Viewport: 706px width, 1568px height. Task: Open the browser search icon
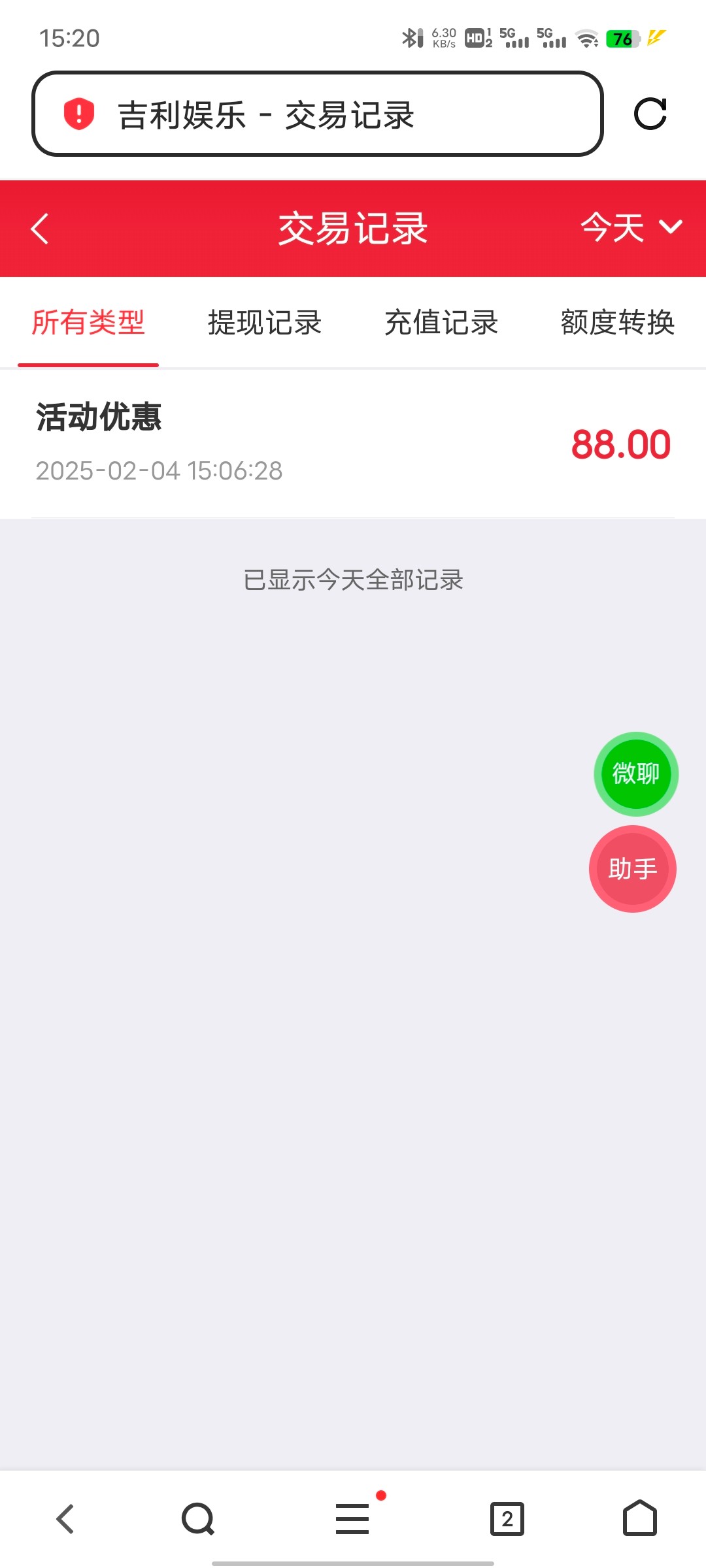pos(198,1519)
